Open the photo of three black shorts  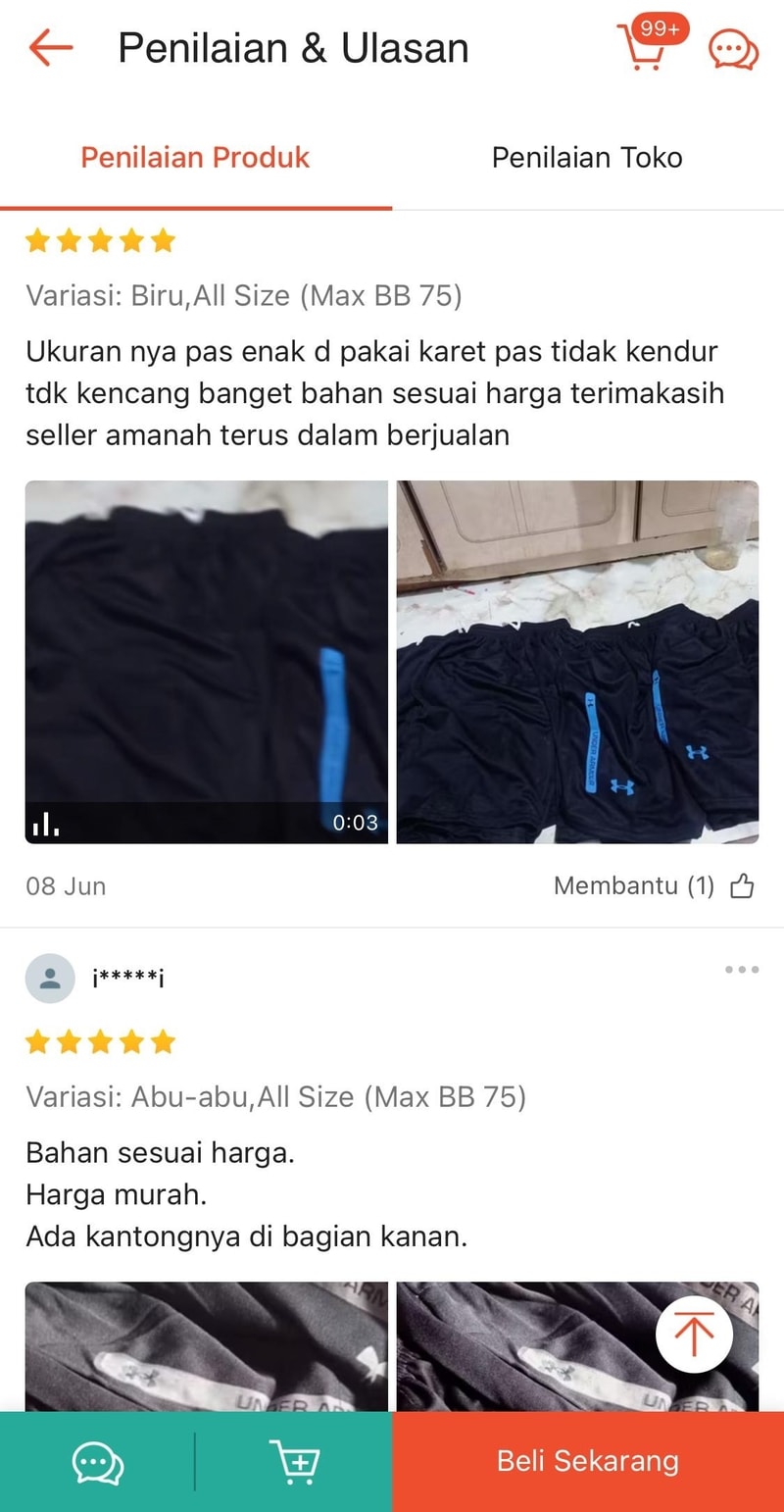click(x=577, y=661)
